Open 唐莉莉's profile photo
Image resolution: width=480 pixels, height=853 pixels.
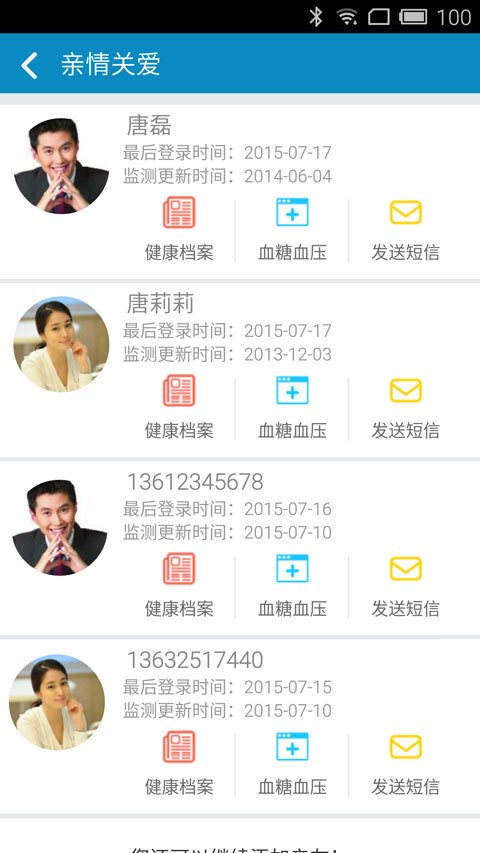pyautogui.click(x=61, y=344)
